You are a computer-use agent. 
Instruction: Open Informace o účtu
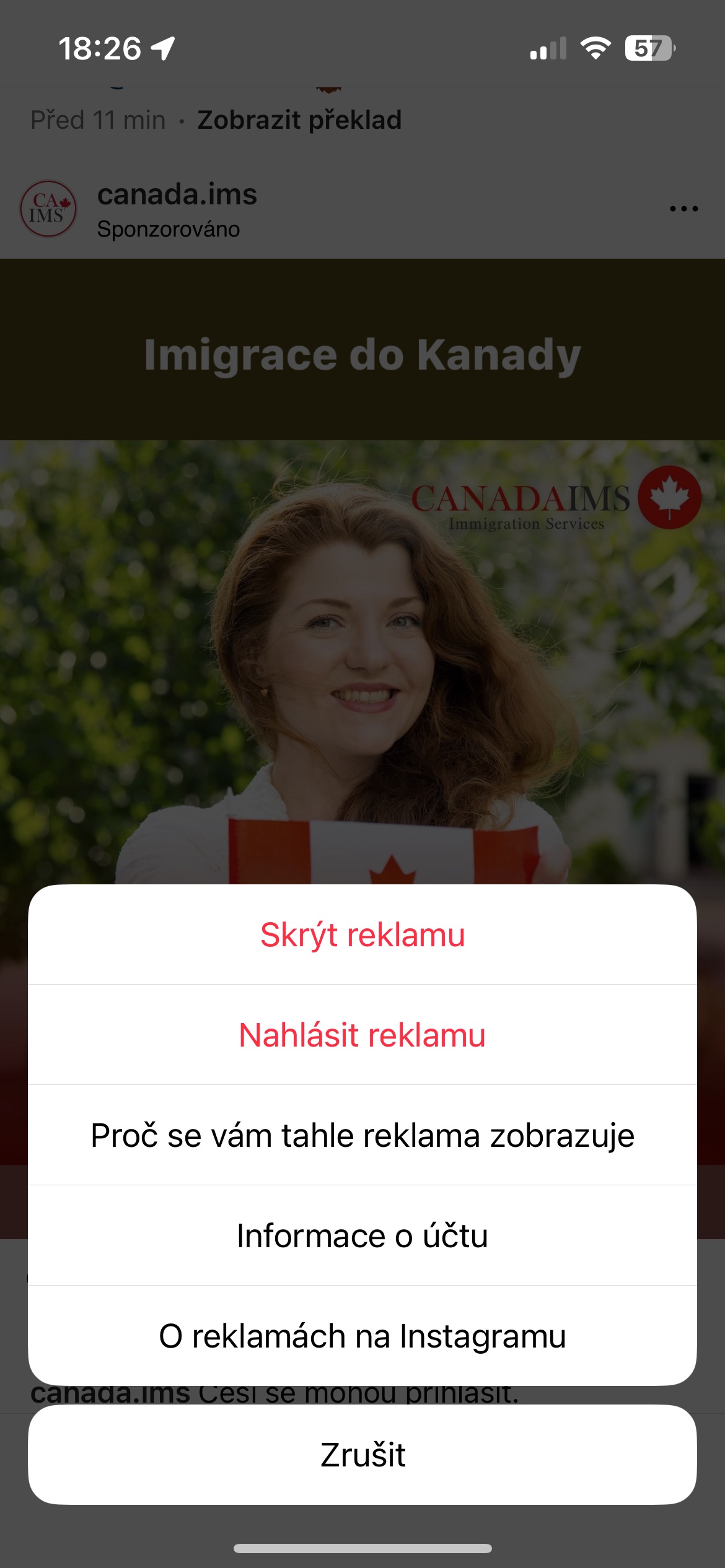click(x=362, y=1236)
